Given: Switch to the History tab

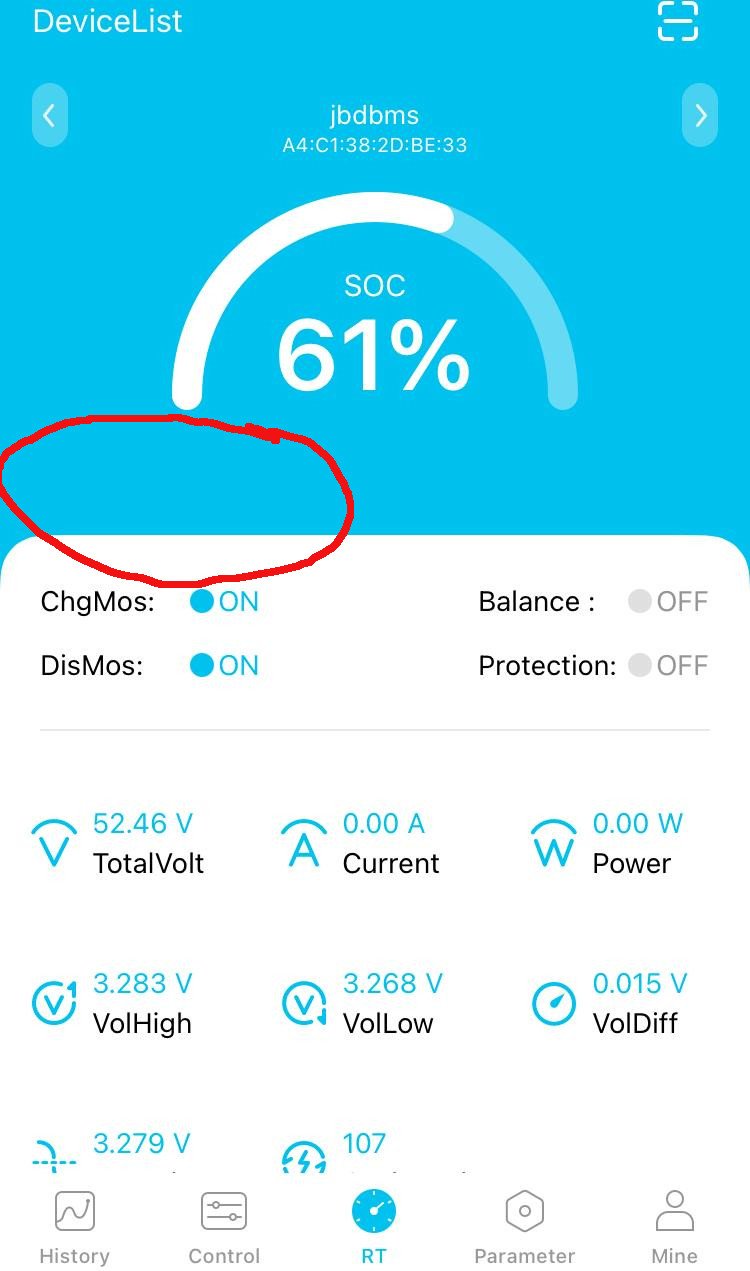Looking at the screenshot, I should tap(74, 1227).
